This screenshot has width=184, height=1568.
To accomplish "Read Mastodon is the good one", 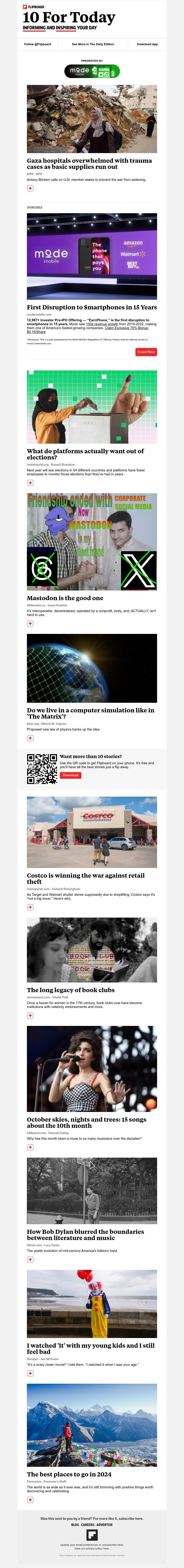I will (65, 598).
